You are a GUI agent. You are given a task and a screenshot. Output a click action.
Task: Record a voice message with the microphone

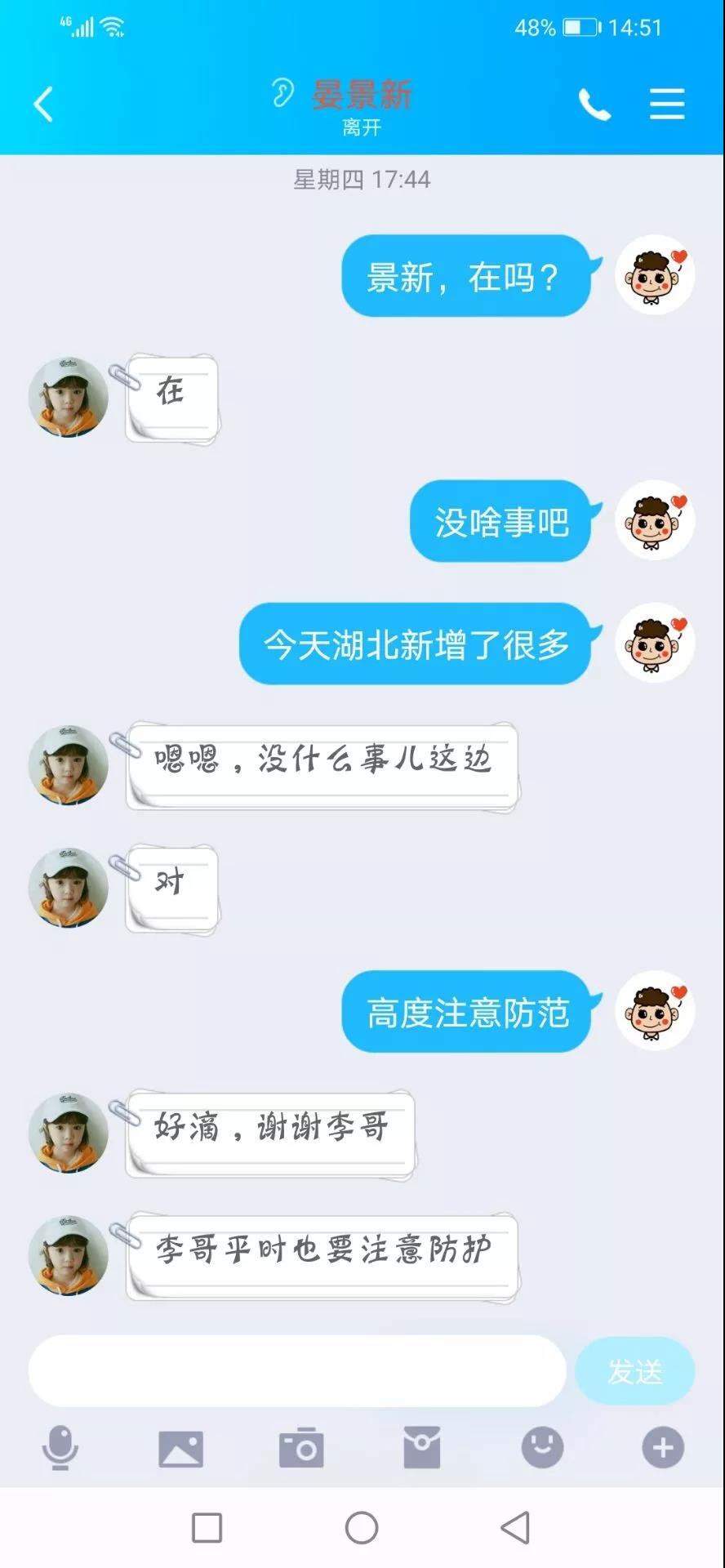click(x=60, y=1448)
